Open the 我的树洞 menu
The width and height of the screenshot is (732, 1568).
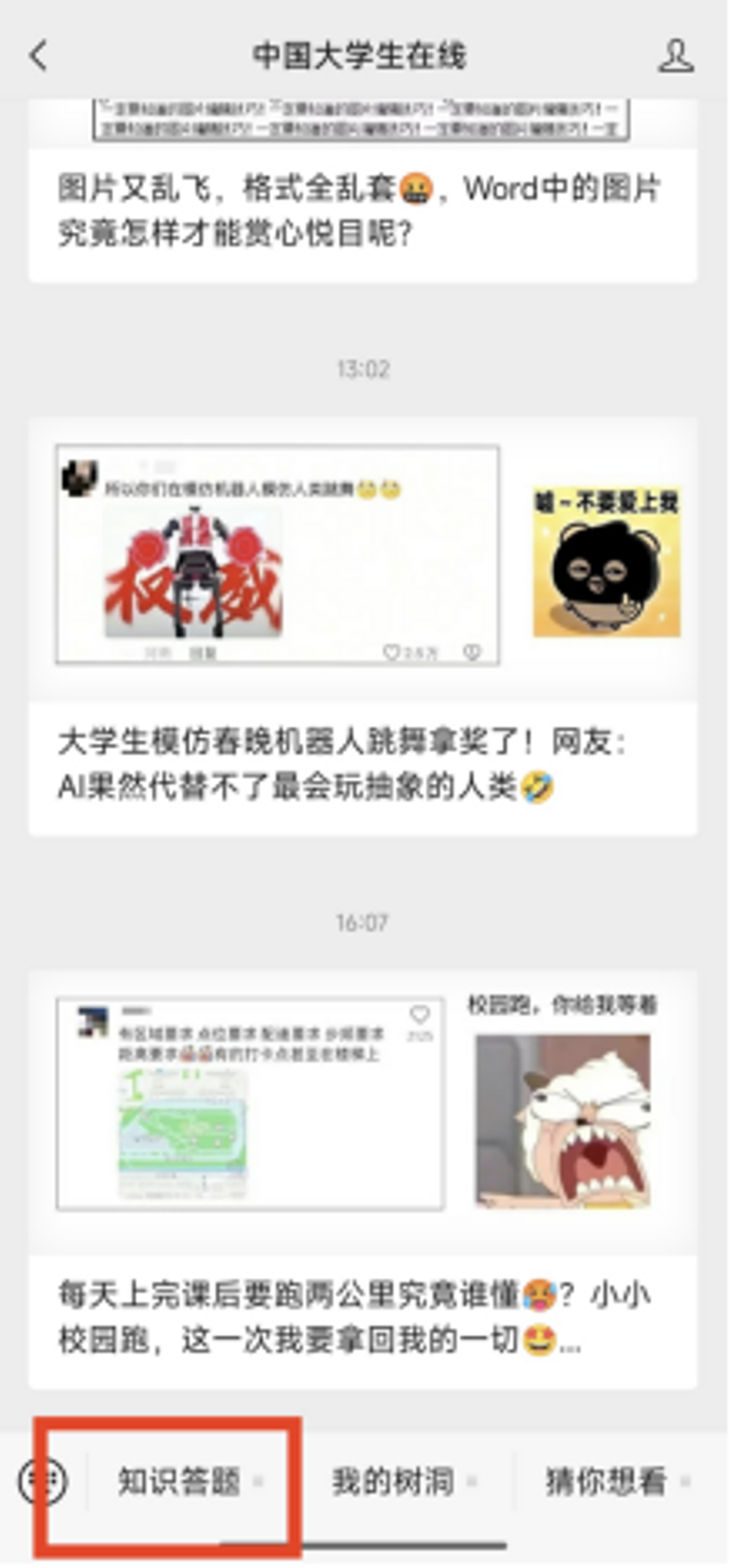click(x=394, y=1482)
